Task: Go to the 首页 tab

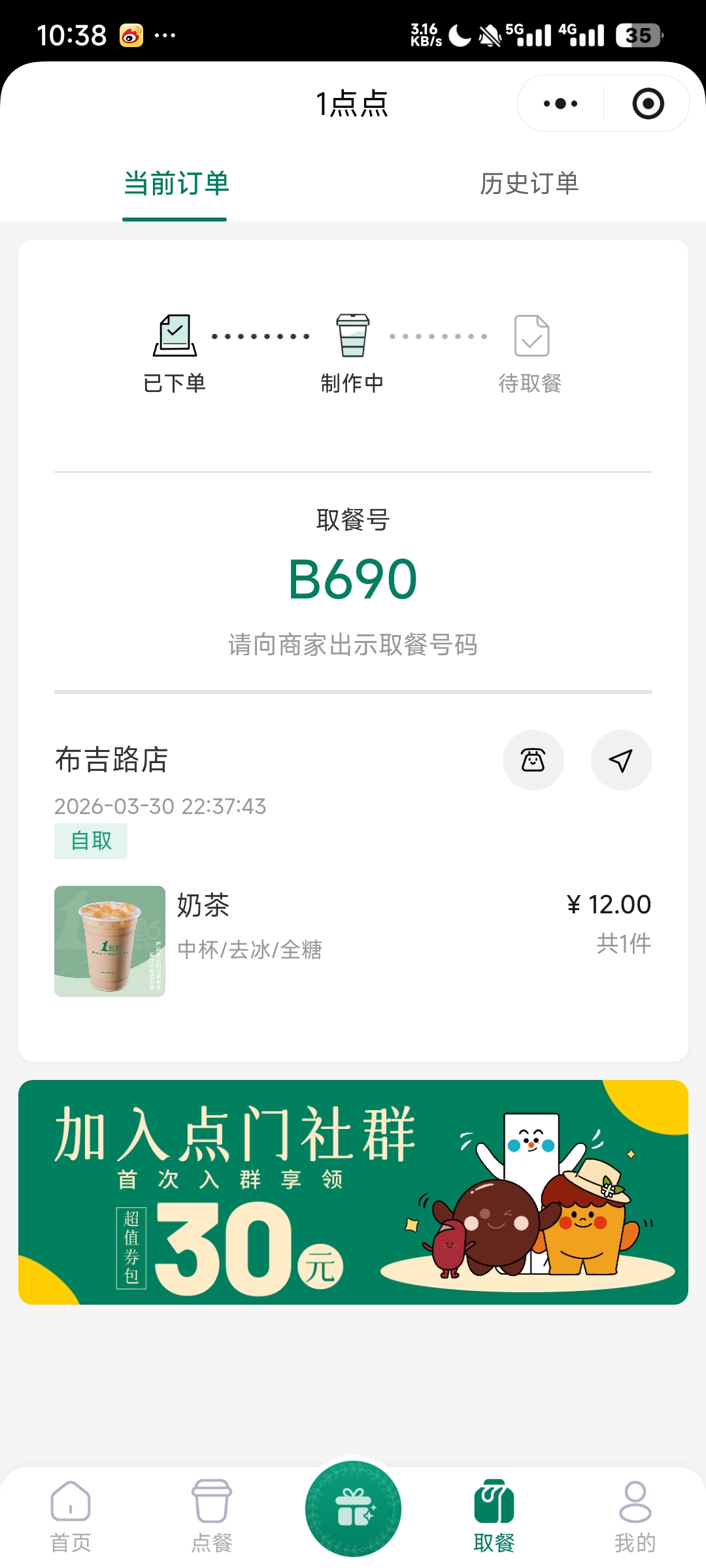Action: coord(71,1516)
